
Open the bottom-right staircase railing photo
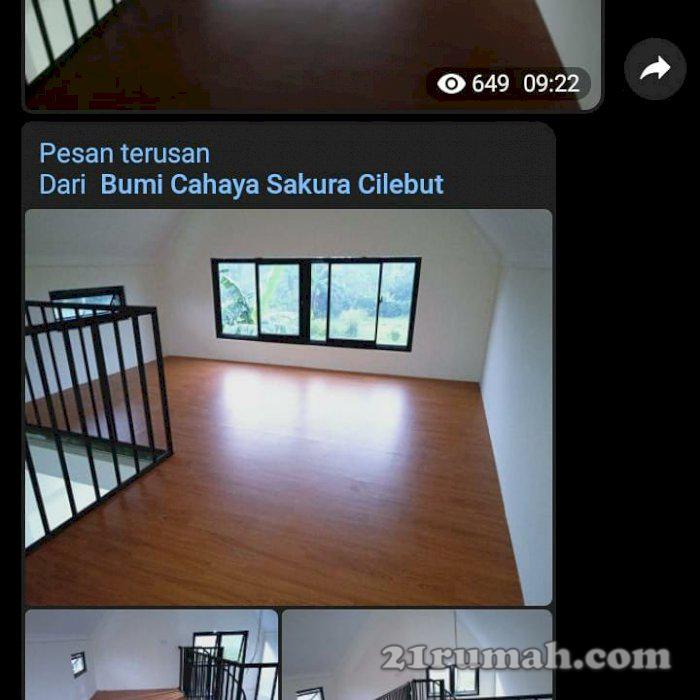[x=416, y=654]
